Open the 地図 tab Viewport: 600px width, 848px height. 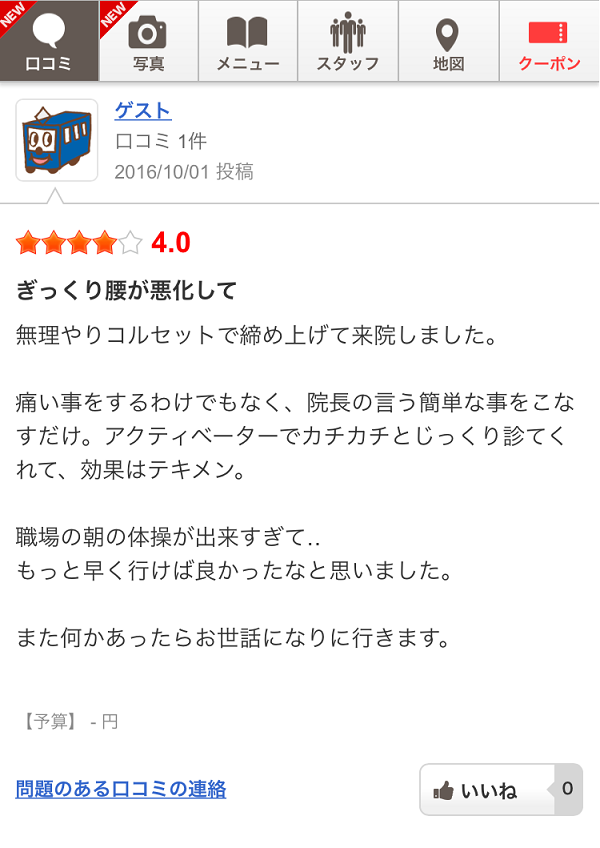(x=448, y=41)
